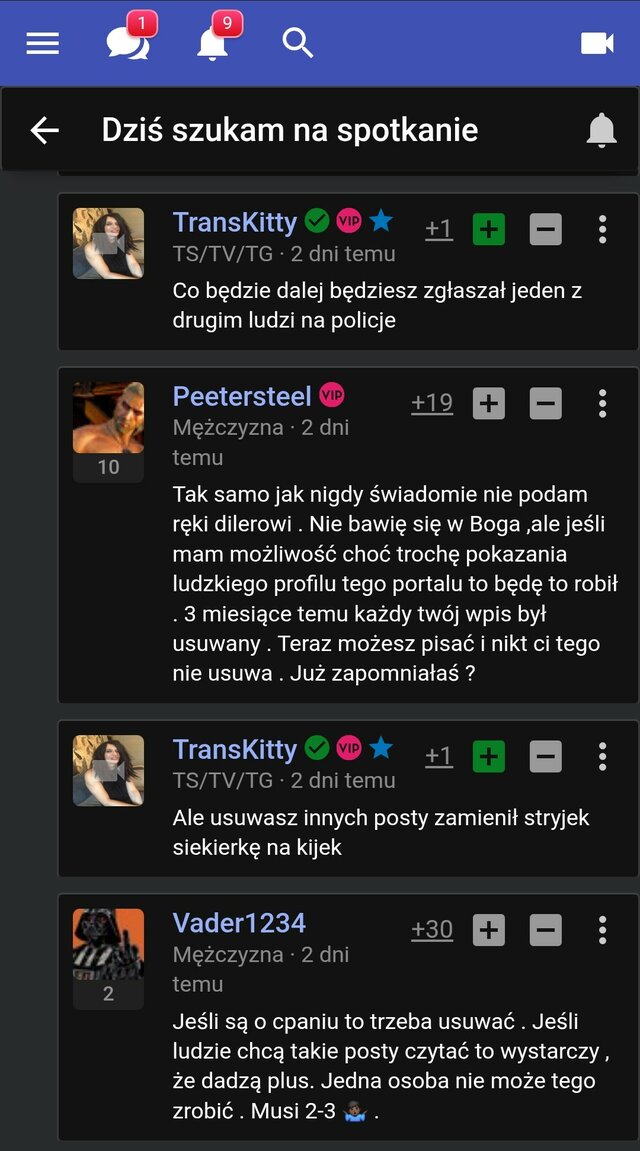This screenshot has width=640, height=1151.
Task: View the +30 votes on Vader1234's comment
Action: point(432,930)
